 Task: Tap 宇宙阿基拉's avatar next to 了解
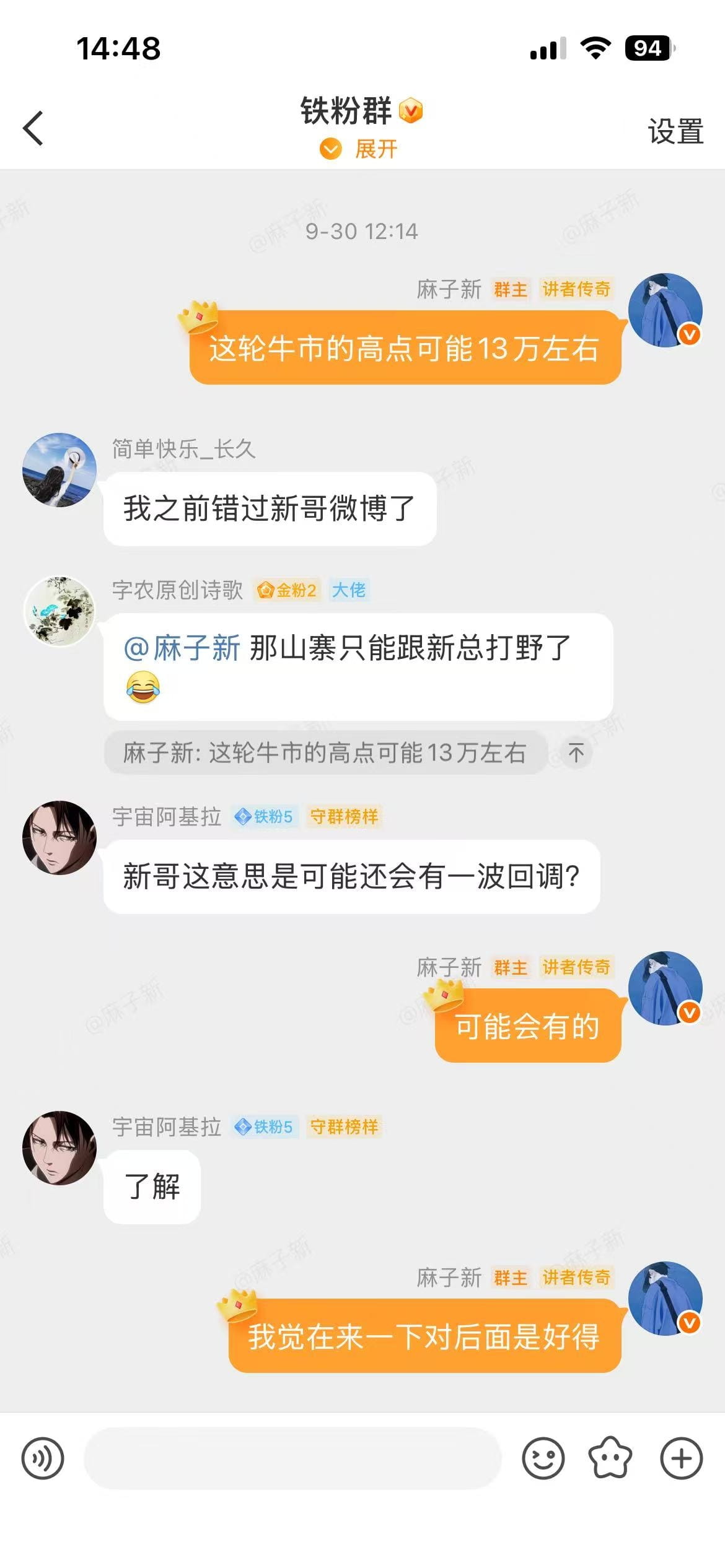[x=59, y=1148]
